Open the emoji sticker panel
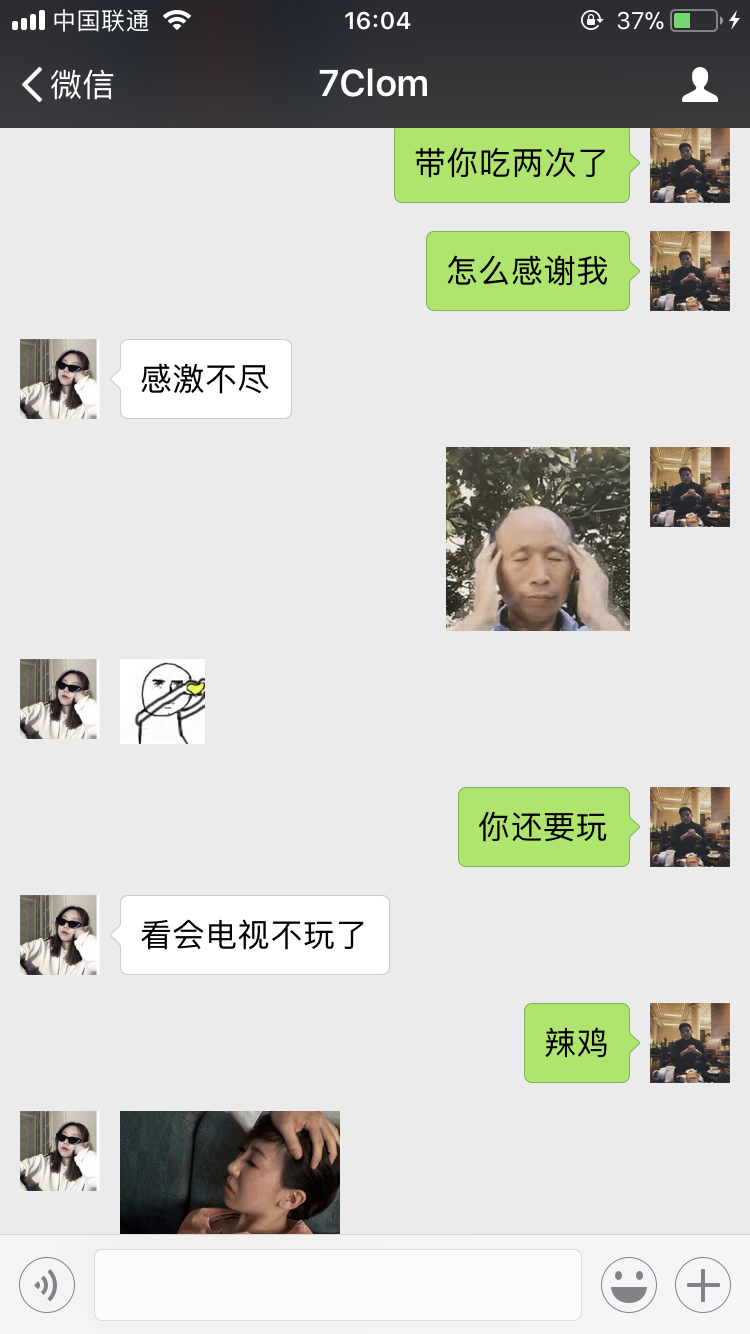The height and width of the screenshot is (1334, 750). (628, 1284)
